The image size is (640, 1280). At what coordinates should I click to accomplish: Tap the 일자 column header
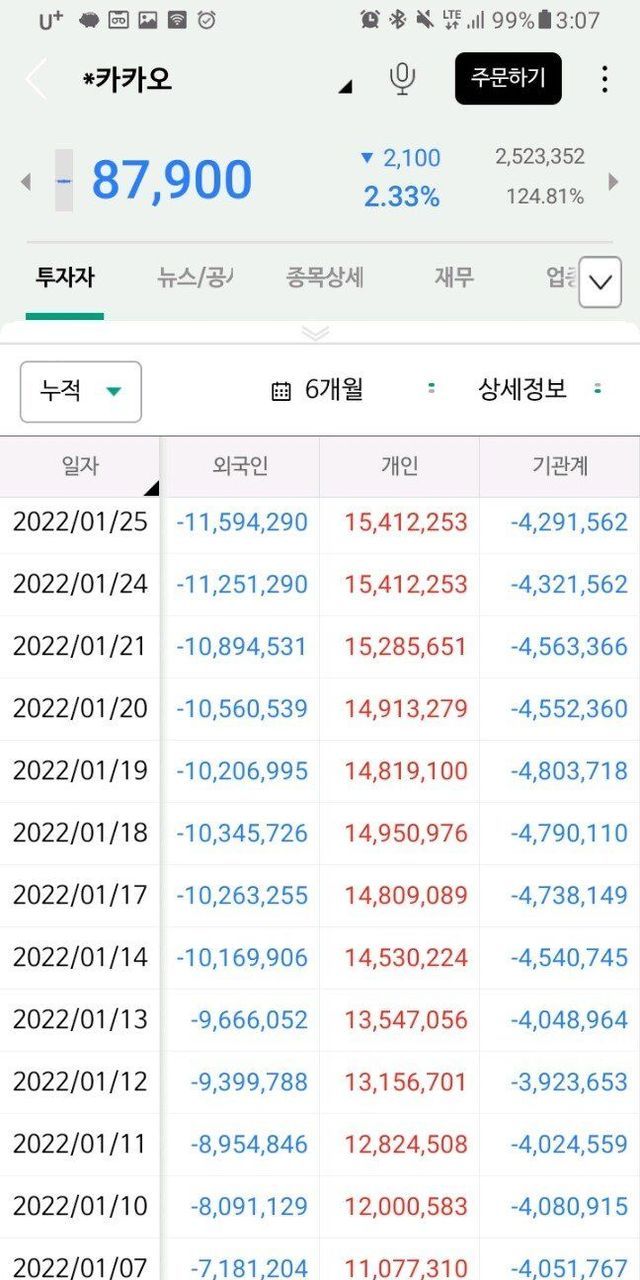point(80,466)
